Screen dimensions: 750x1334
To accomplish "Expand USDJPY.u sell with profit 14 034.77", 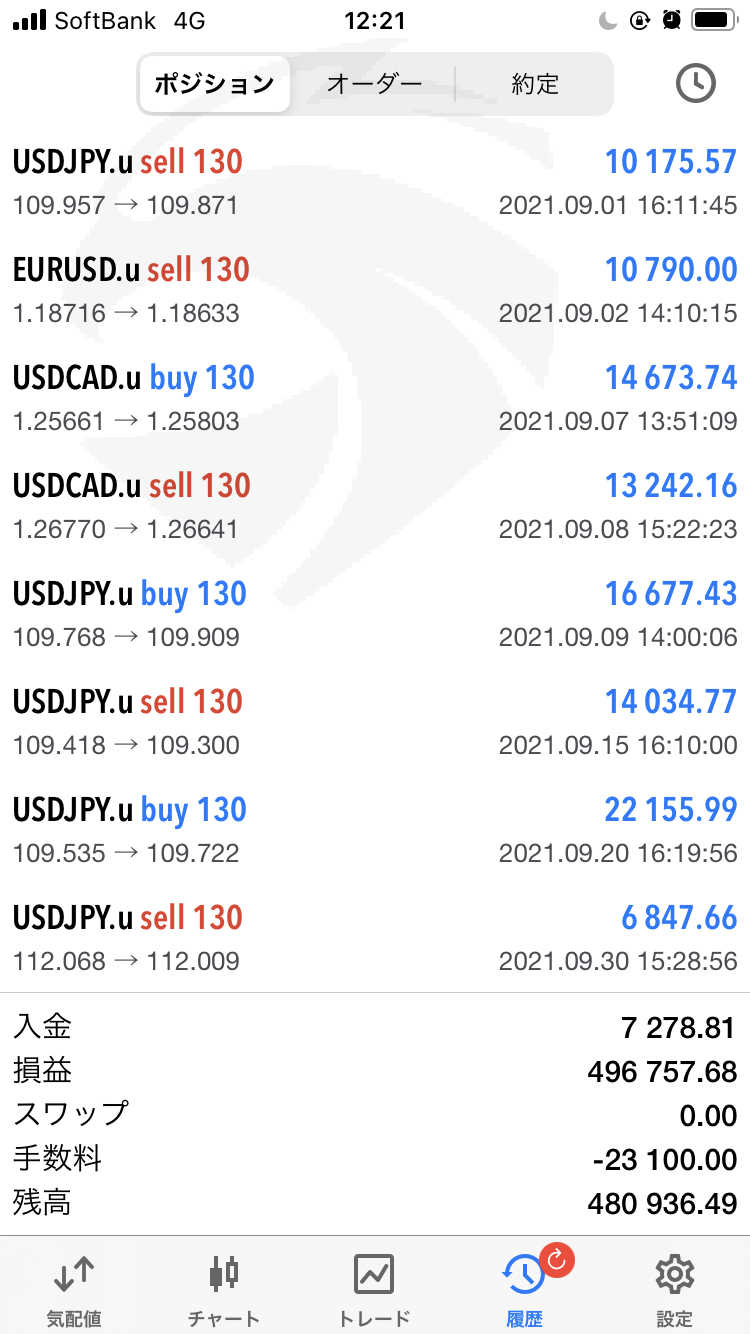I will click(x=375, y=722).
